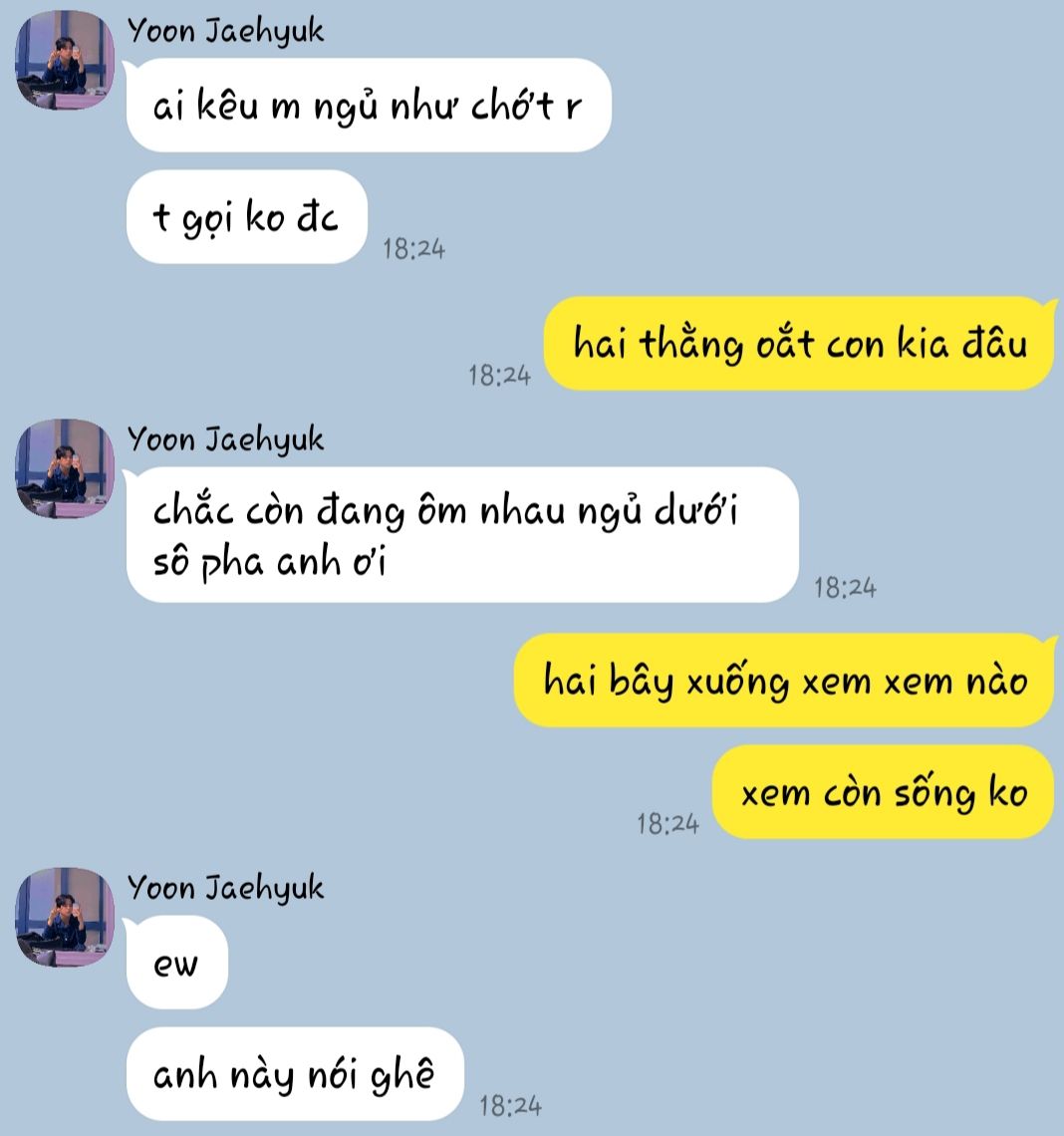Tap Yoon Jaehyuk's profile picture beside "chắc còn đang" message
The width and height of the screenshot is (1064, 1136).
[65, 468]
